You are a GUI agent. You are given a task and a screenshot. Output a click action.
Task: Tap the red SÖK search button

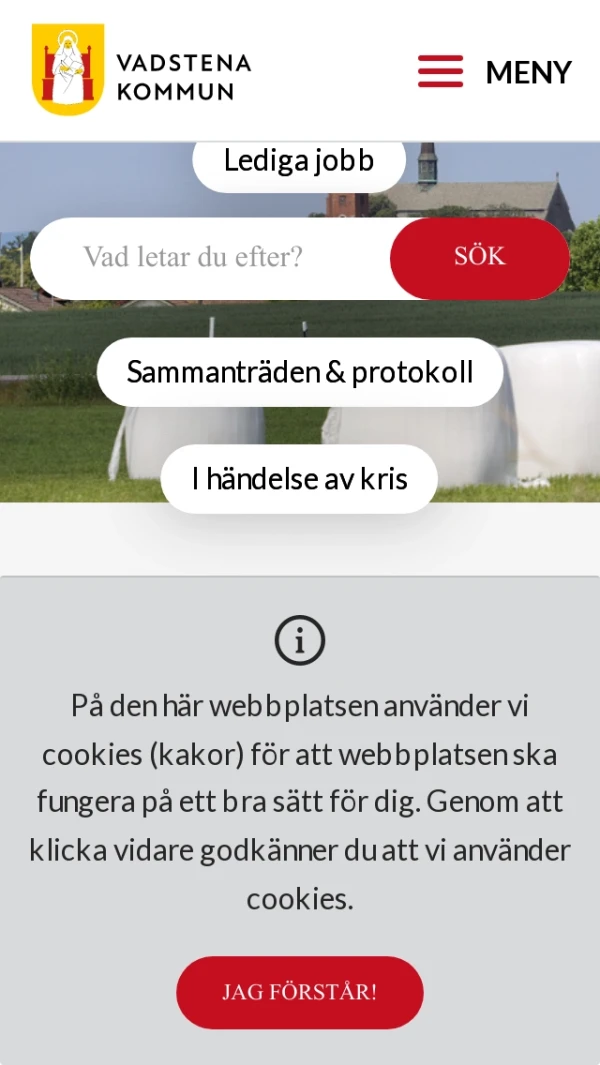click(x=479, y=257)
